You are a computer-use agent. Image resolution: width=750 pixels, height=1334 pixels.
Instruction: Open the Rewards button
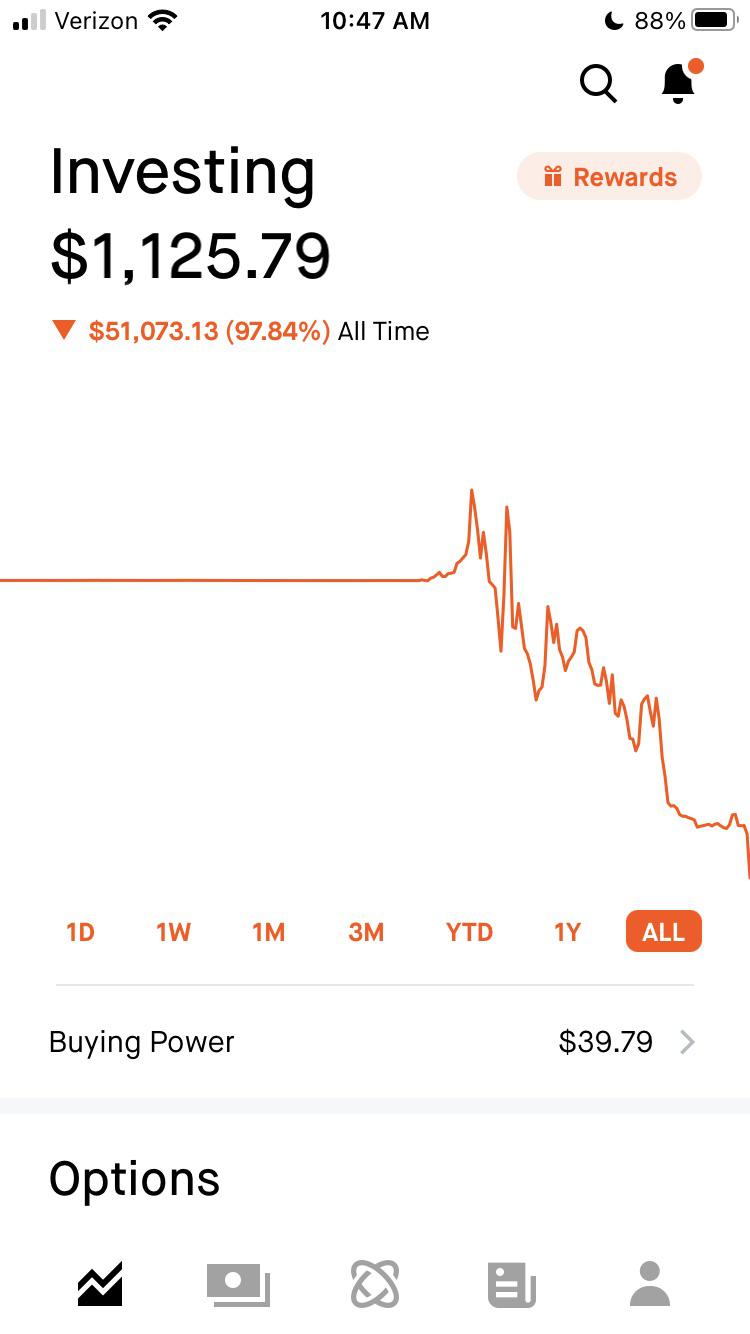[x=609, y=177]
